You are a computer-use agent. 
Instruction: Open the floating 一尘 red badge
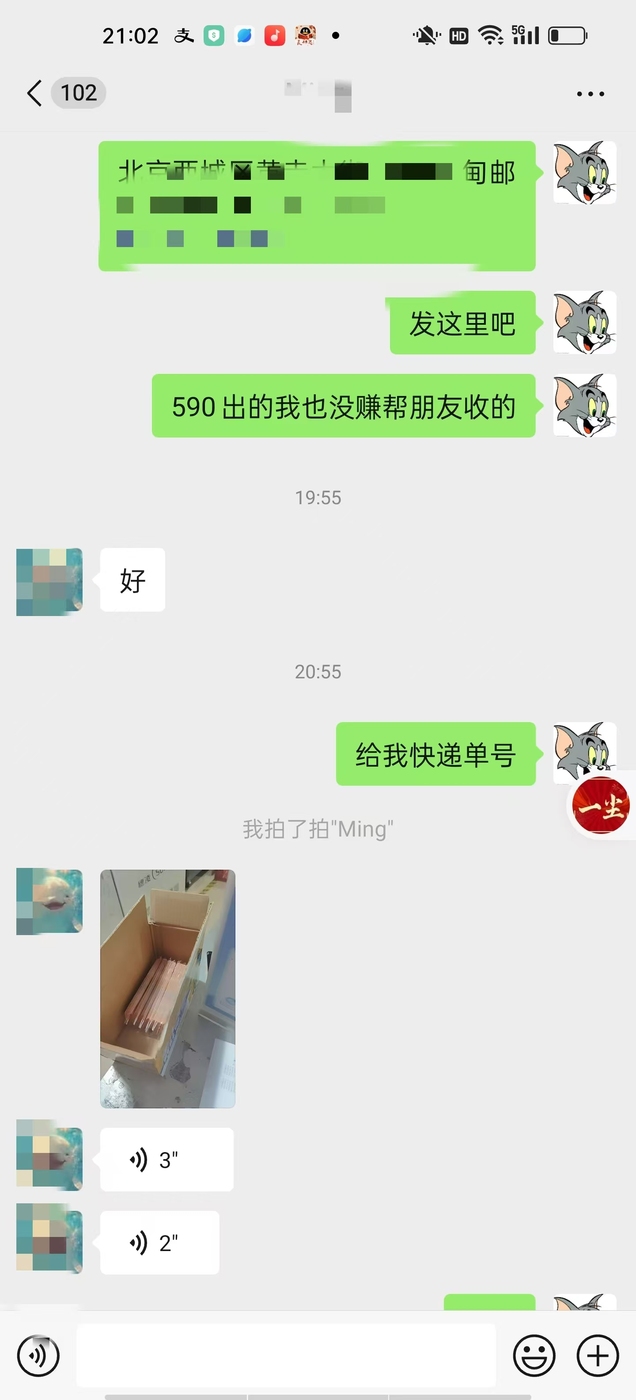[601, 806]
